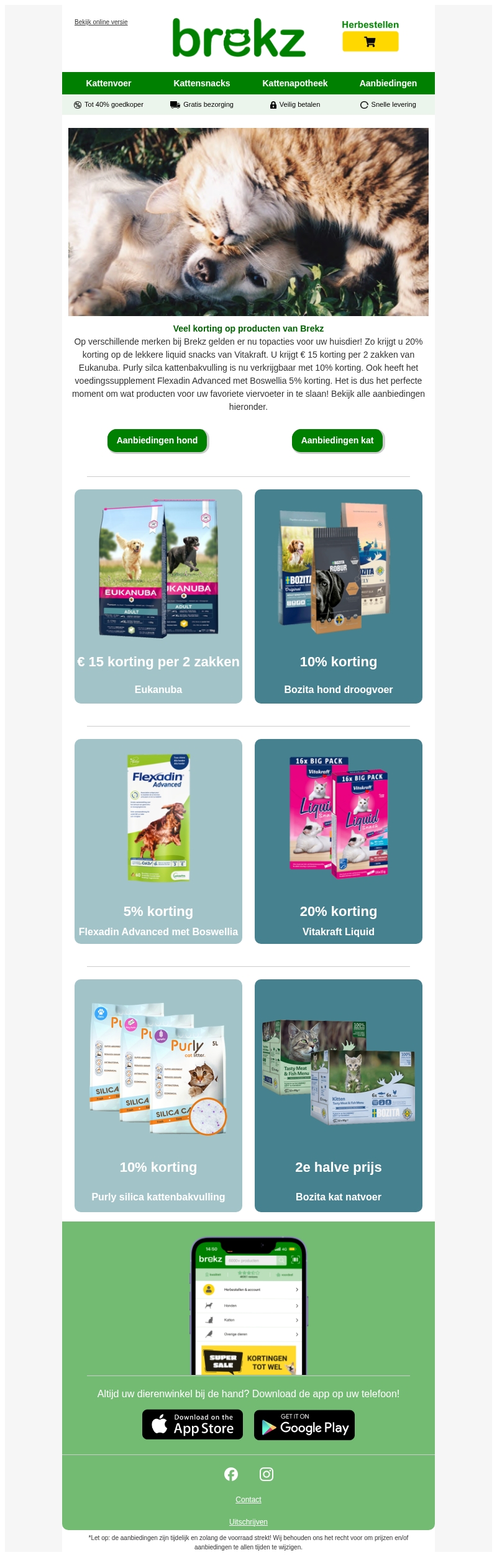This screenshot has width=497, height=1568.
Task: View the Bozita kat natvoer deal
Action: click(339, 1095)
